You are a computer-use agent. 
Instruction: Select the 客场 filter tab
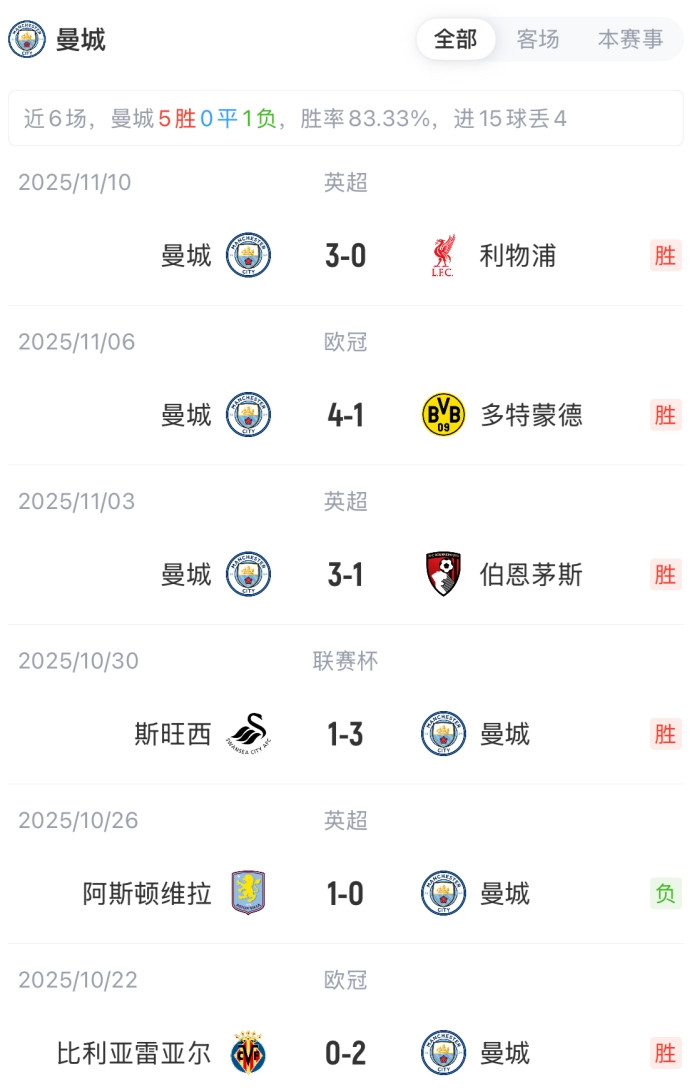tap(538, 40)
